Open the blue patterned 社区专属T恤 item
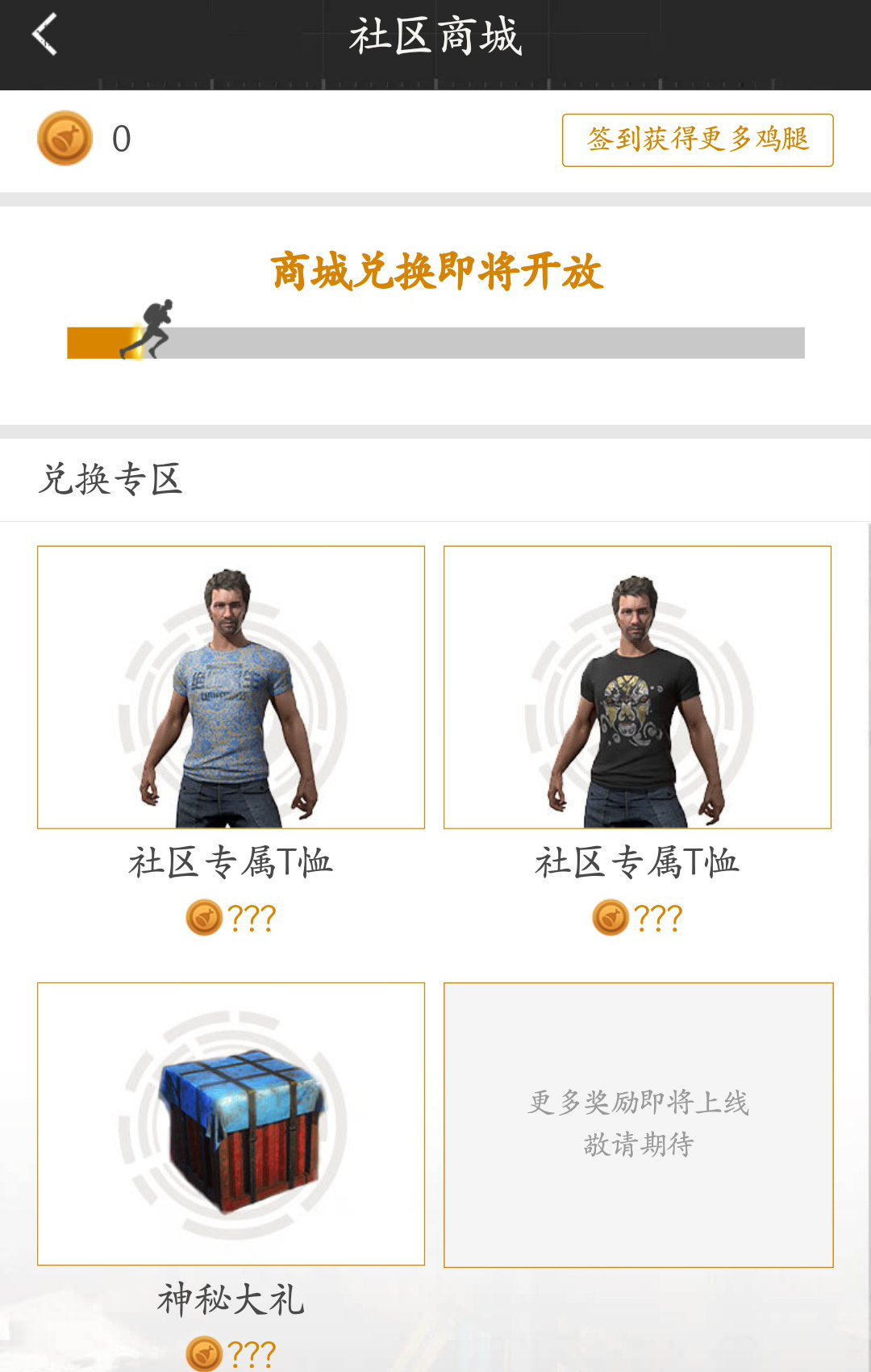871x1372 pixels. tap(231, 686)
